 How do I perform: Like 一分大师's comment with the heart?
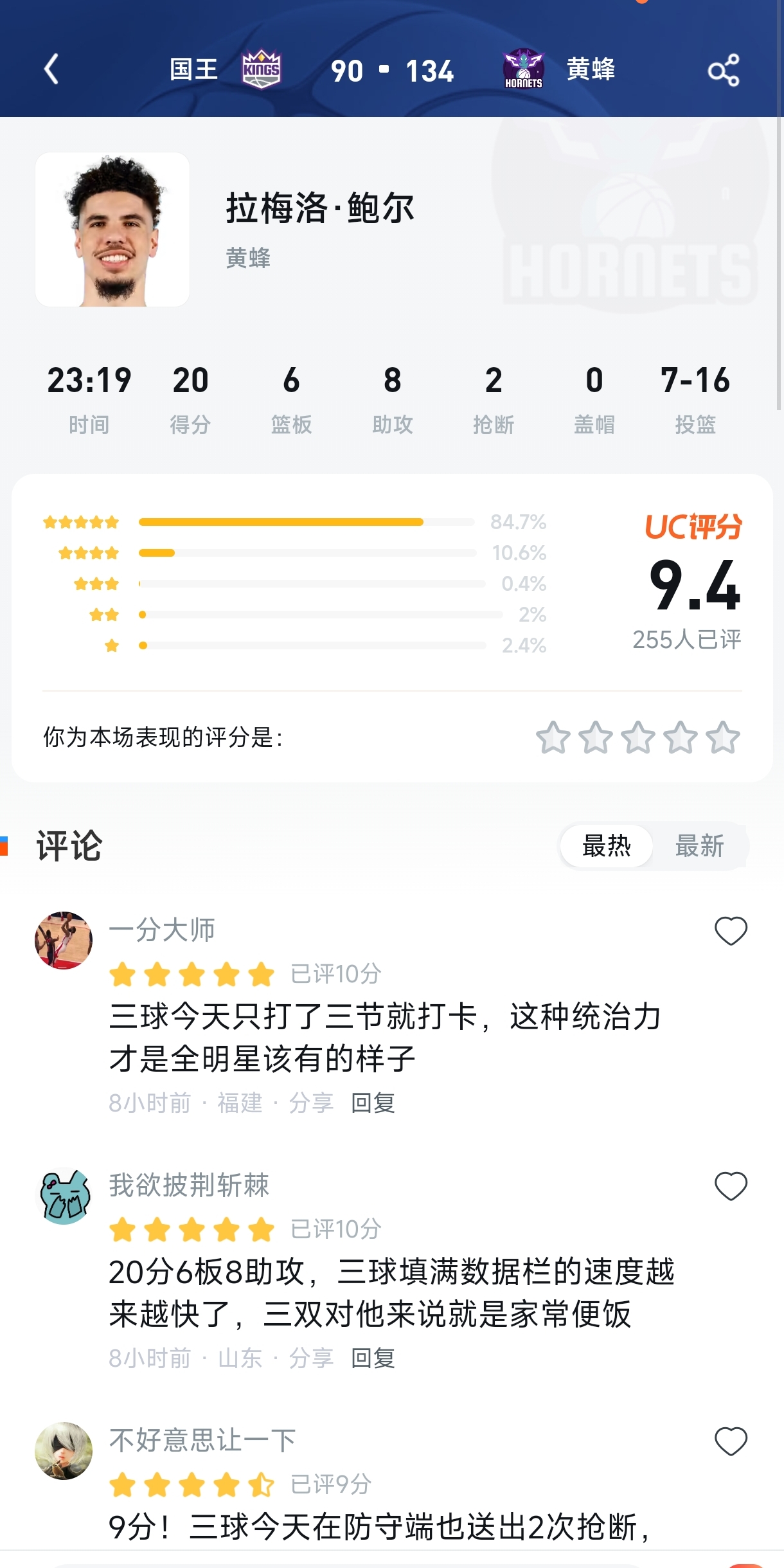click(x=731, y=932)
